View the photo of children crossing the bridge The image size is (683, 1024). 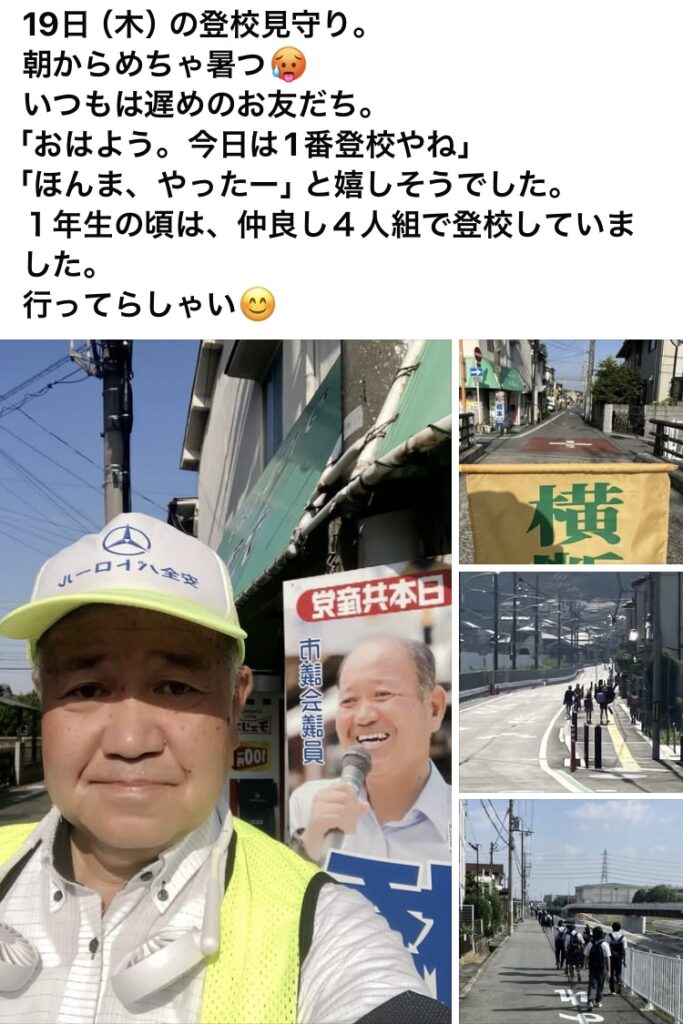[570, 682]
